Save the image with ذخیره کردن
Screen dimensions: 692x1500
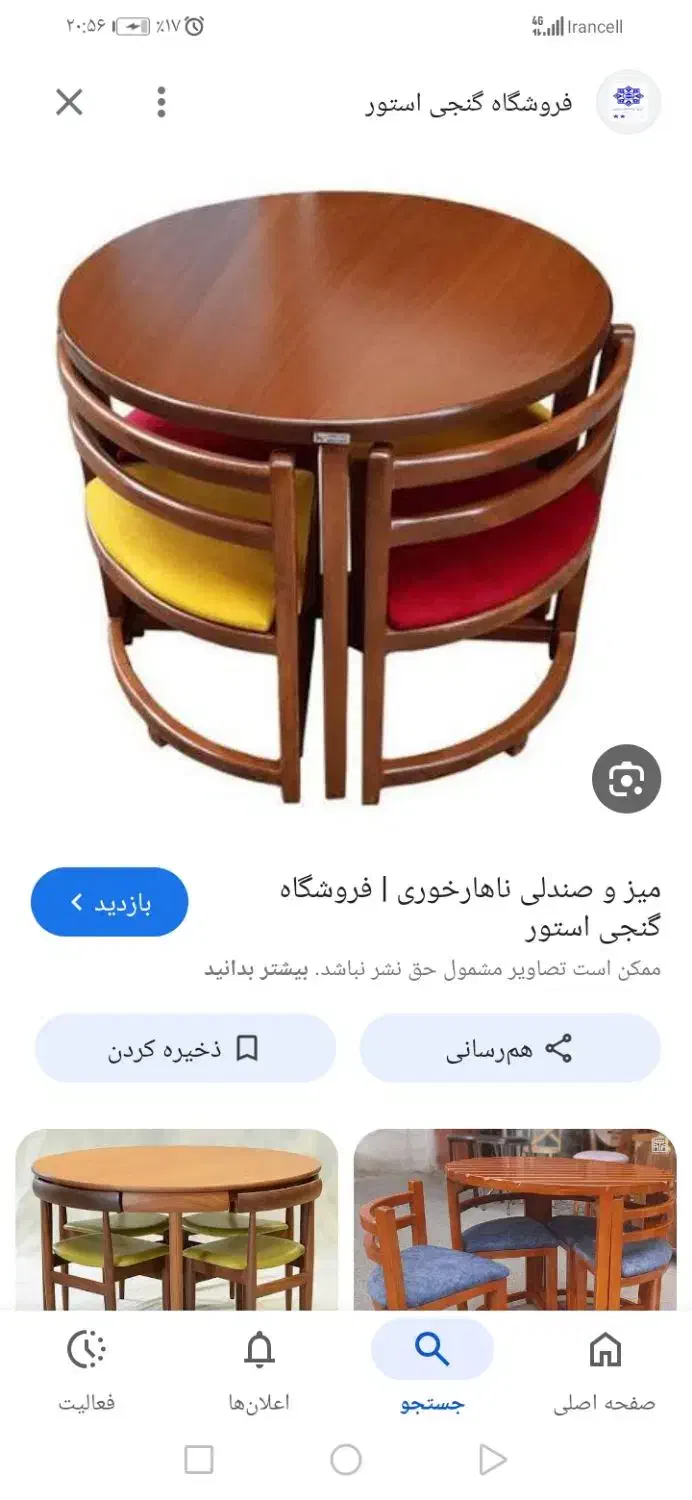click(x=185, y=1049)
